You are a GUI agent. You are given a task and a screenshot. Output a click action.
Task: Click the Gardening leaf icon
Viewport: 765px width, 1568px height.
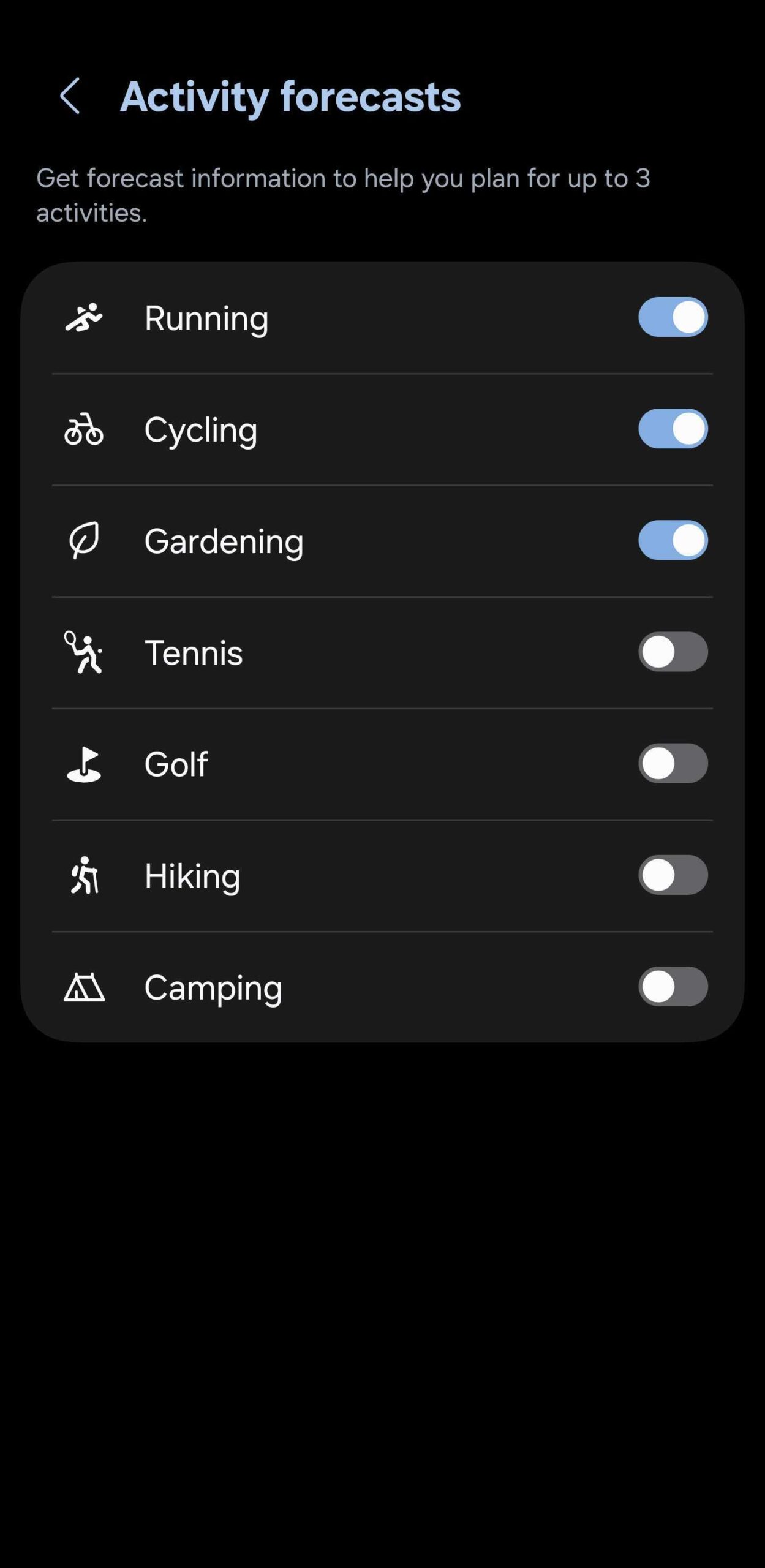coord(85,541)
